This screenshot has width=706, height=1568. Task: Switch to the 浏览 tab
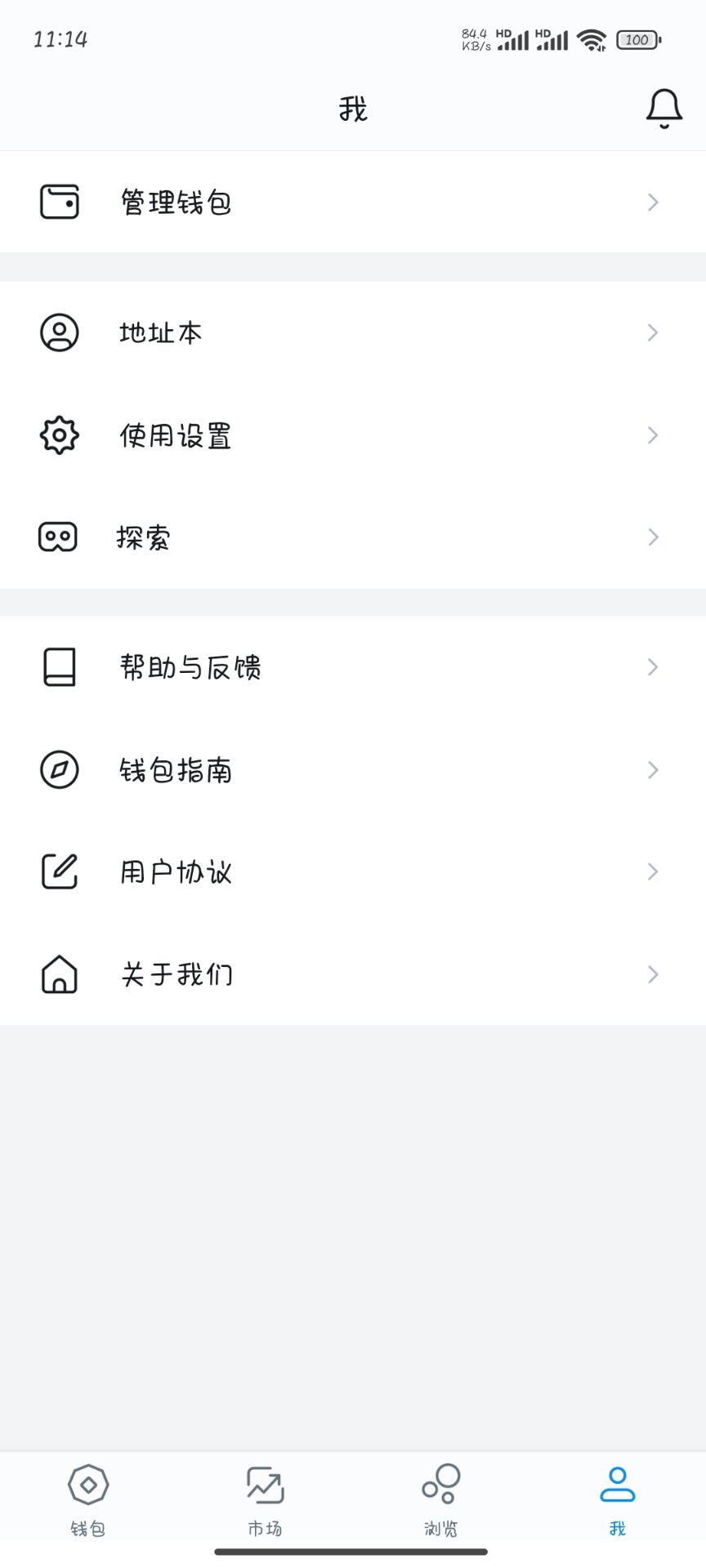click(440, 1501)
